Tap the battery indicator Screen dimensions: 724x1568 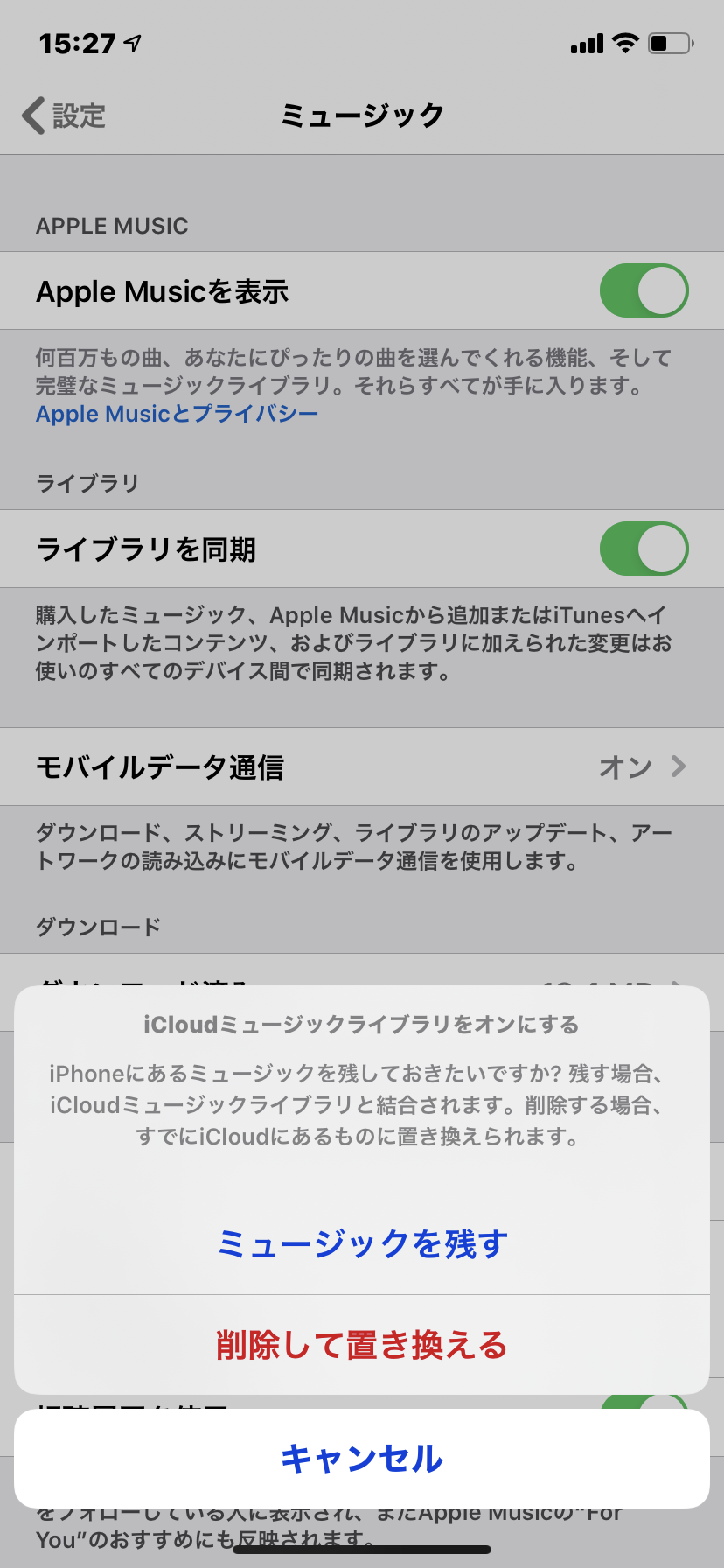[x=670, y=43]
